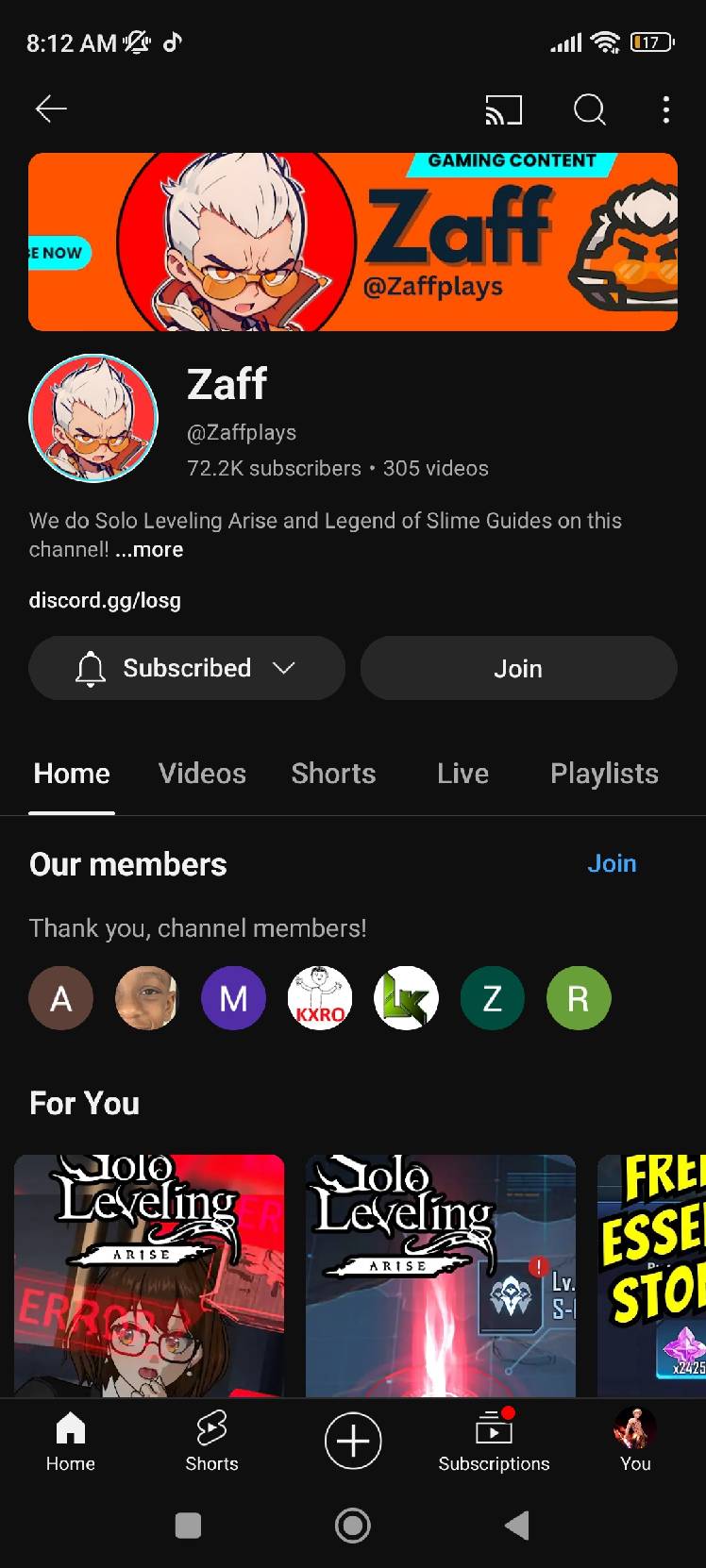This screenshot has height=1568, width=706.
Task: Open the discord.gg/losg link
Action: (105, 600)
